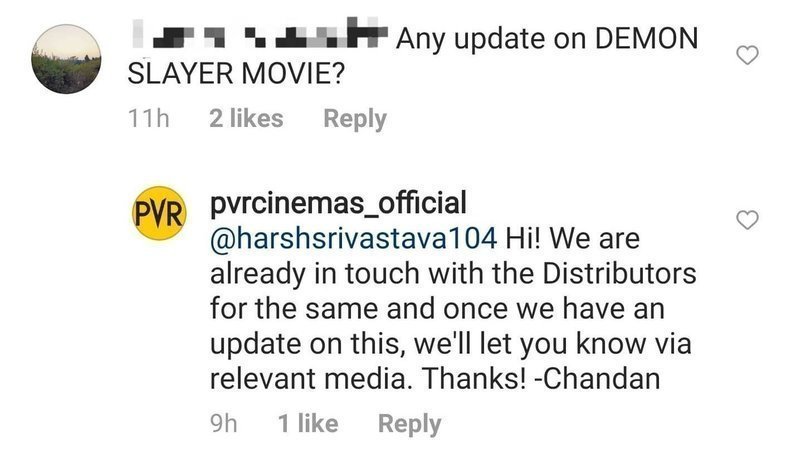Reply to pvrcinemas_official's comment
This screenshot has width=800, height=450.
(409, 424)
